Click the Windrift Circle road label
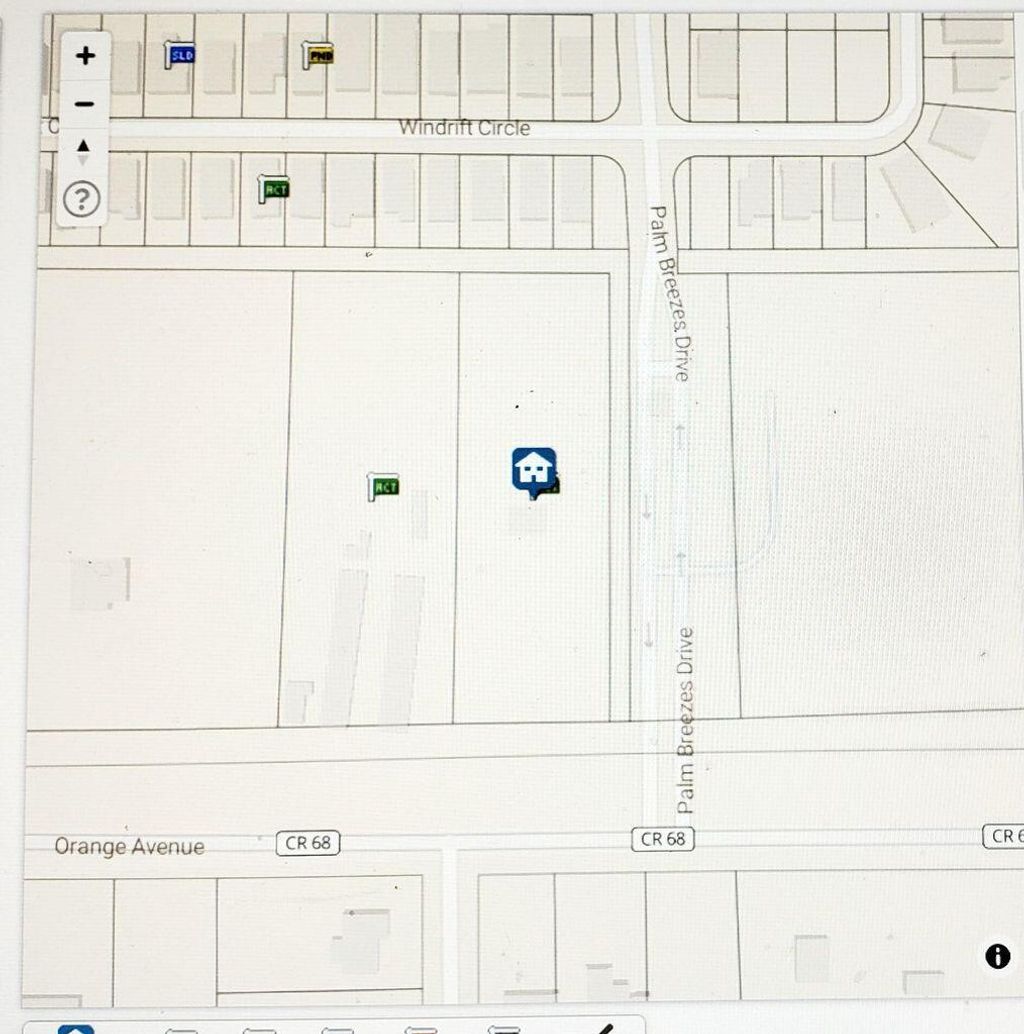Screen dimensions: 1024x1034 click(x=465, y=128)
